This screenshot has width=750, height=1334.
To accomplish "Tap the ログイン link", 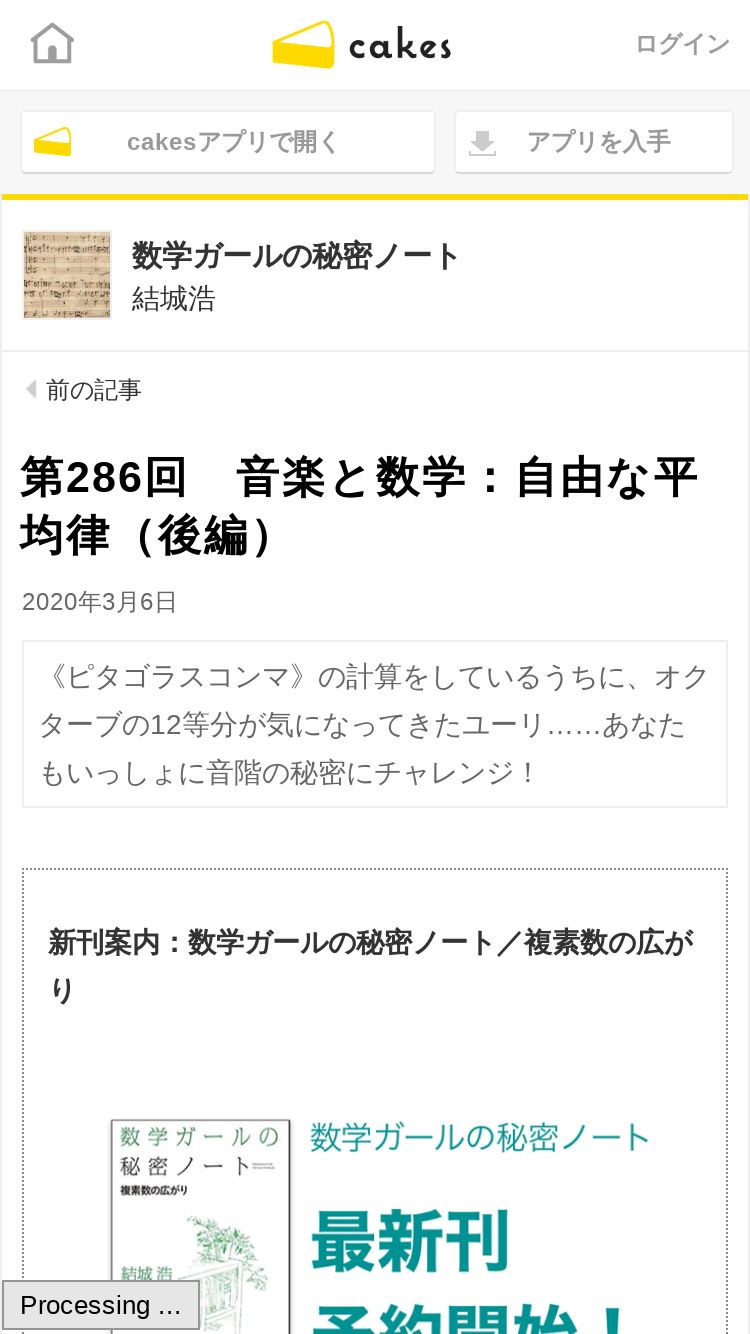I will [x=682, y=44].
